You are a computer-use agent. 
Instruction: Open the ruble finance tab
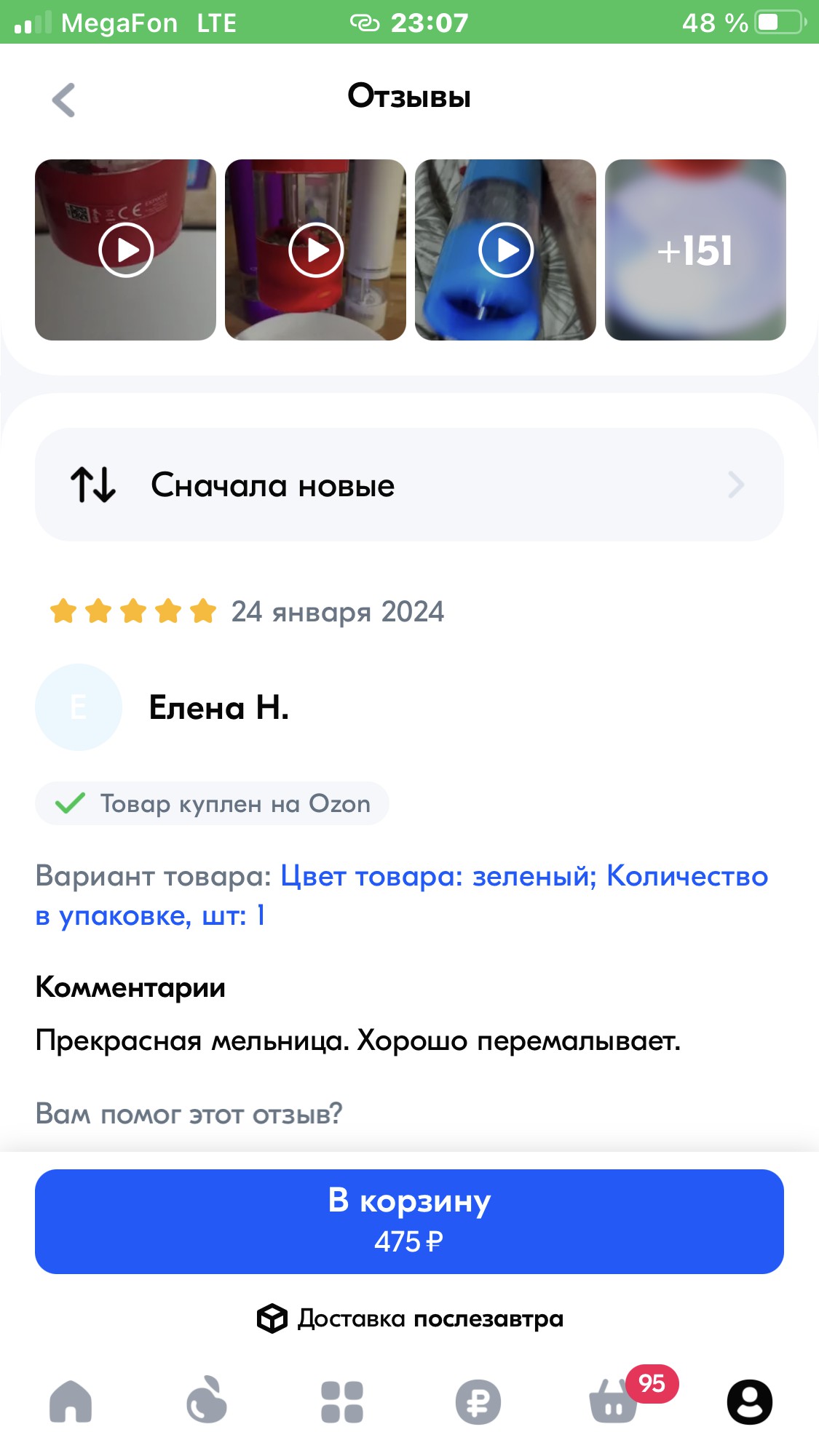(x=478, y=1401)
